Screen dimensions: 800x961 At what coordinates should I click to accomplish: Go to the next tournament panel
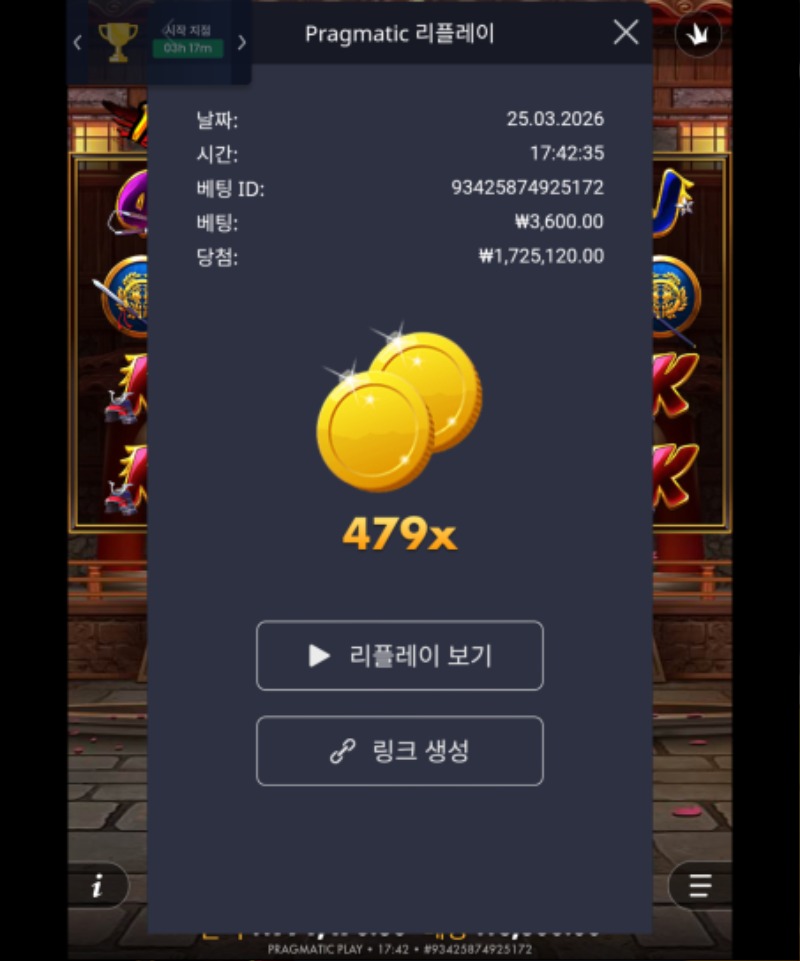click(x=241, y=42)
